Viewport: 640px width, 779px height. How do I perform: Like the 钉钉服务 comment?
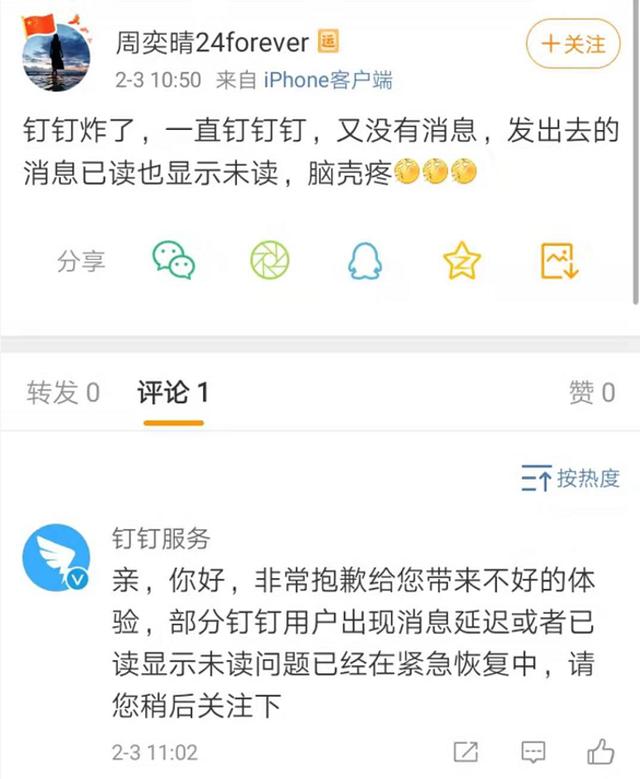601,751
